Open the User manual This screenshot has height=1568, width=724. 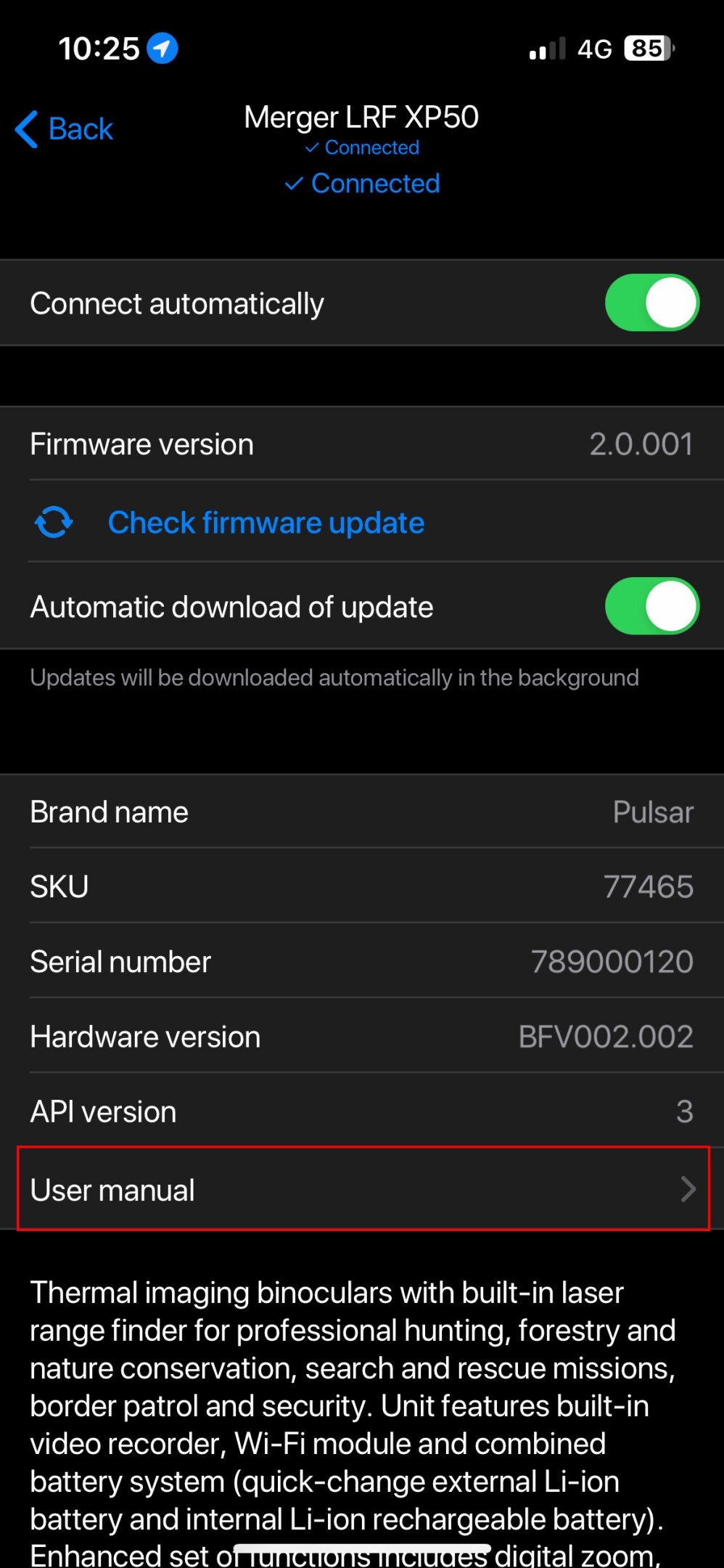(363, 1189)
